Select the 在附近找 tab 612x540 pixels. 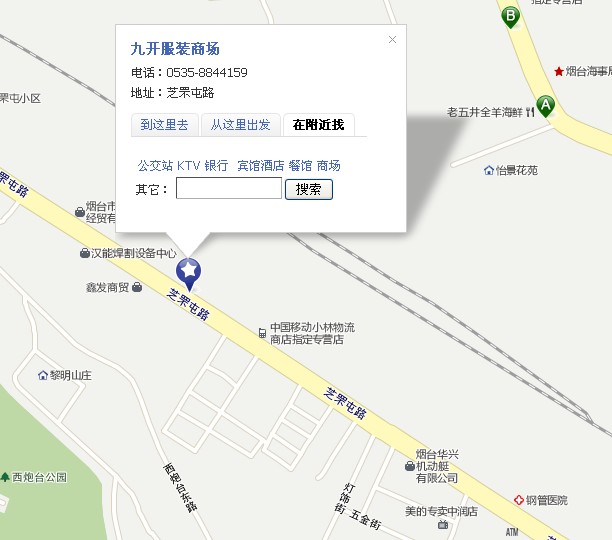(x=318, y=125)
